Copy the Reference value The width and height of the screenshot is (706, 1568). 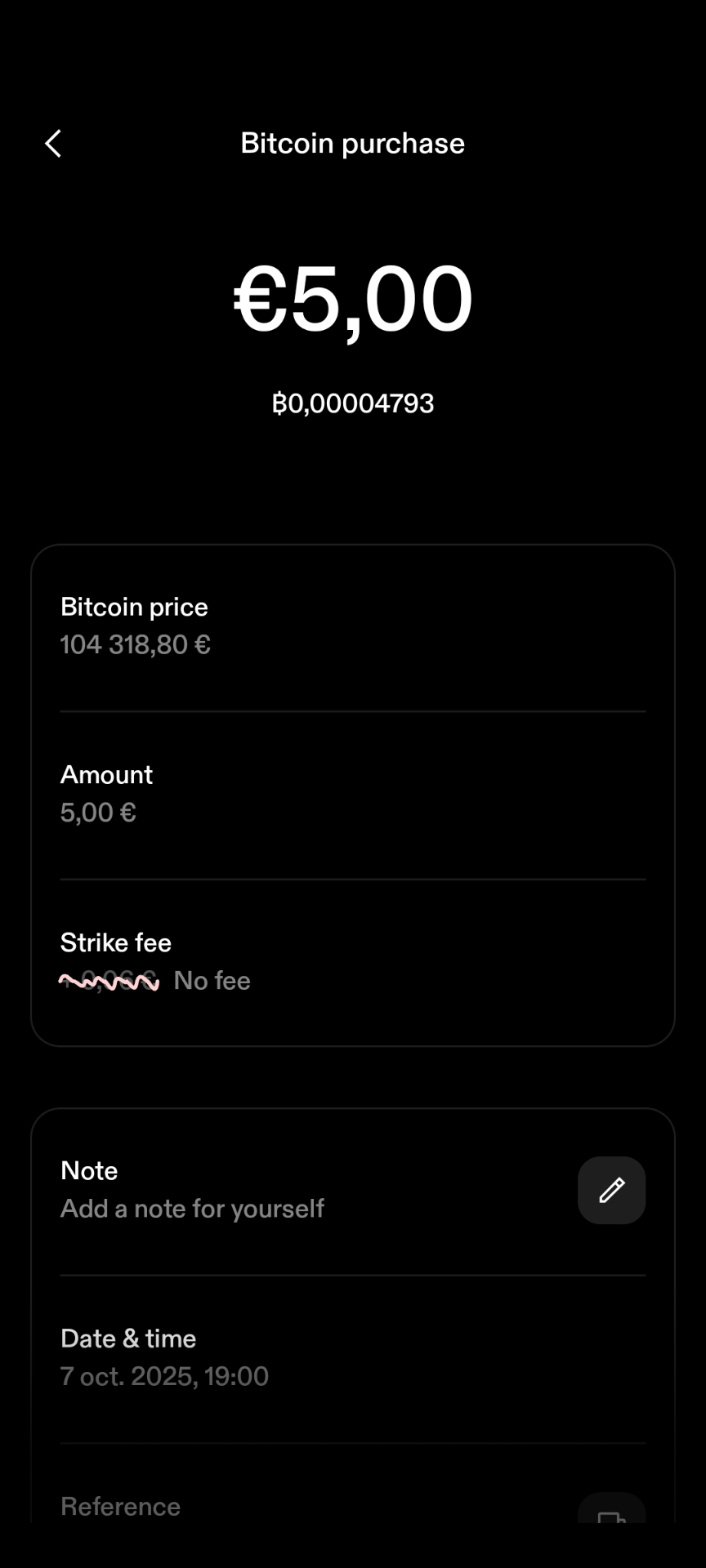[611, 1511]
